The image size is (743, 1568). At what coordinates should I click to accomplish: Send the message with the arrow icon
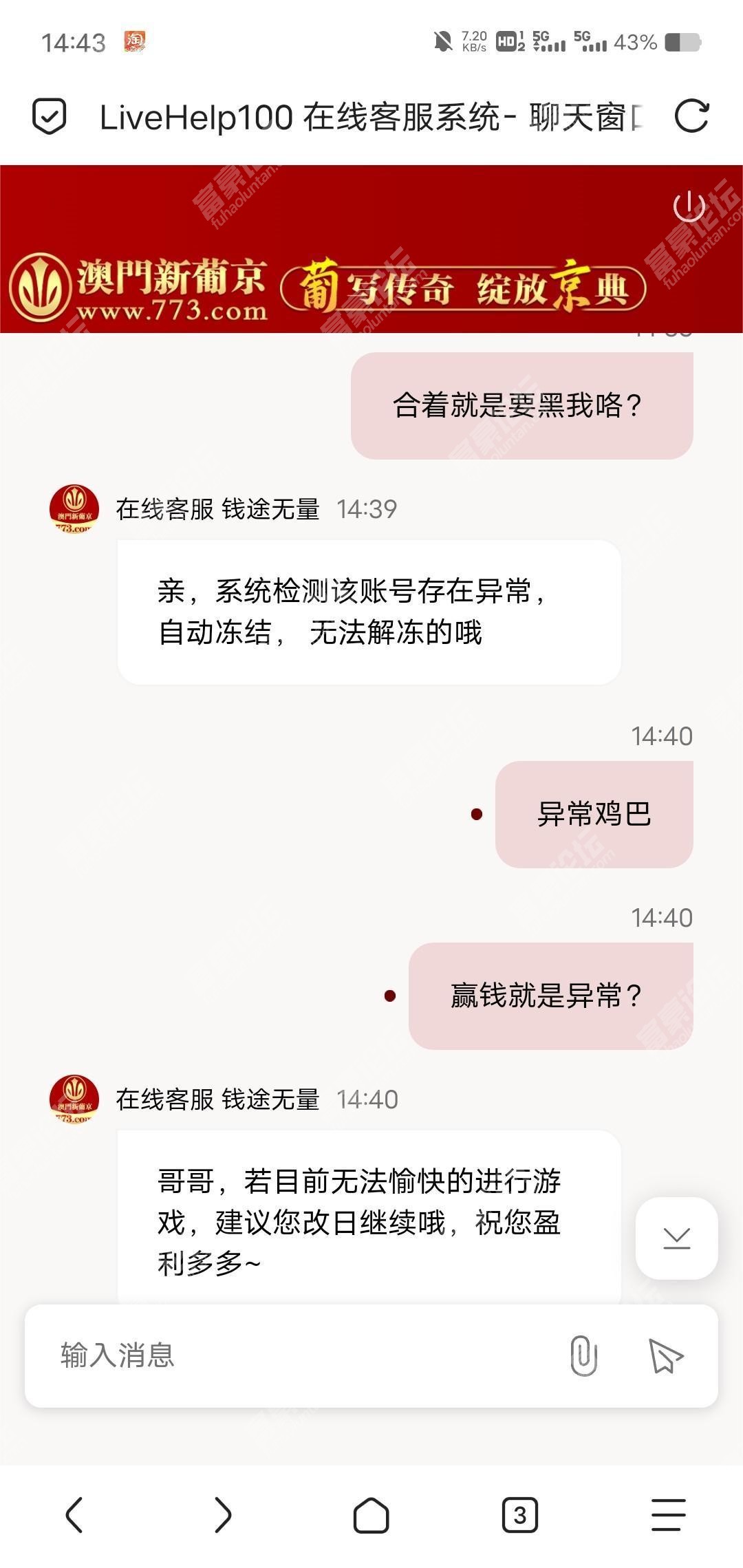(665, 1355)
